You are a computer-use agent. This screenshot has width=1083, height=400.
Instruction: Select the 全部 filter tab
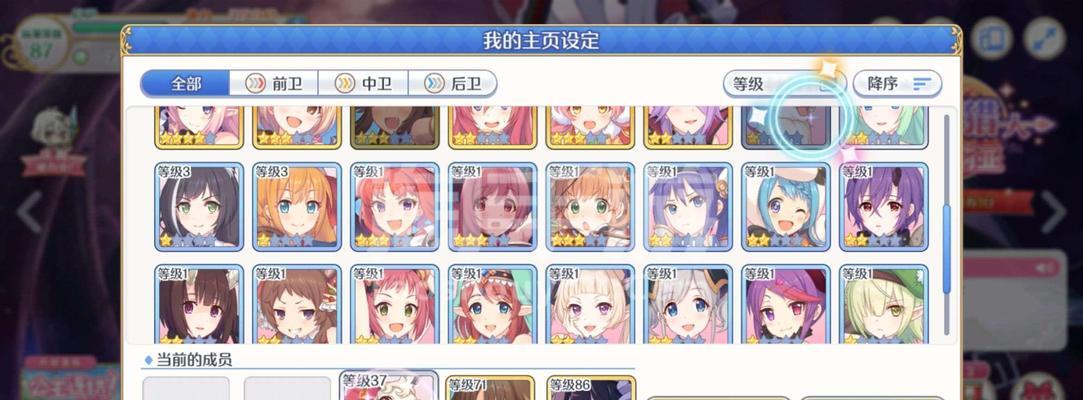tap(185, 83)
